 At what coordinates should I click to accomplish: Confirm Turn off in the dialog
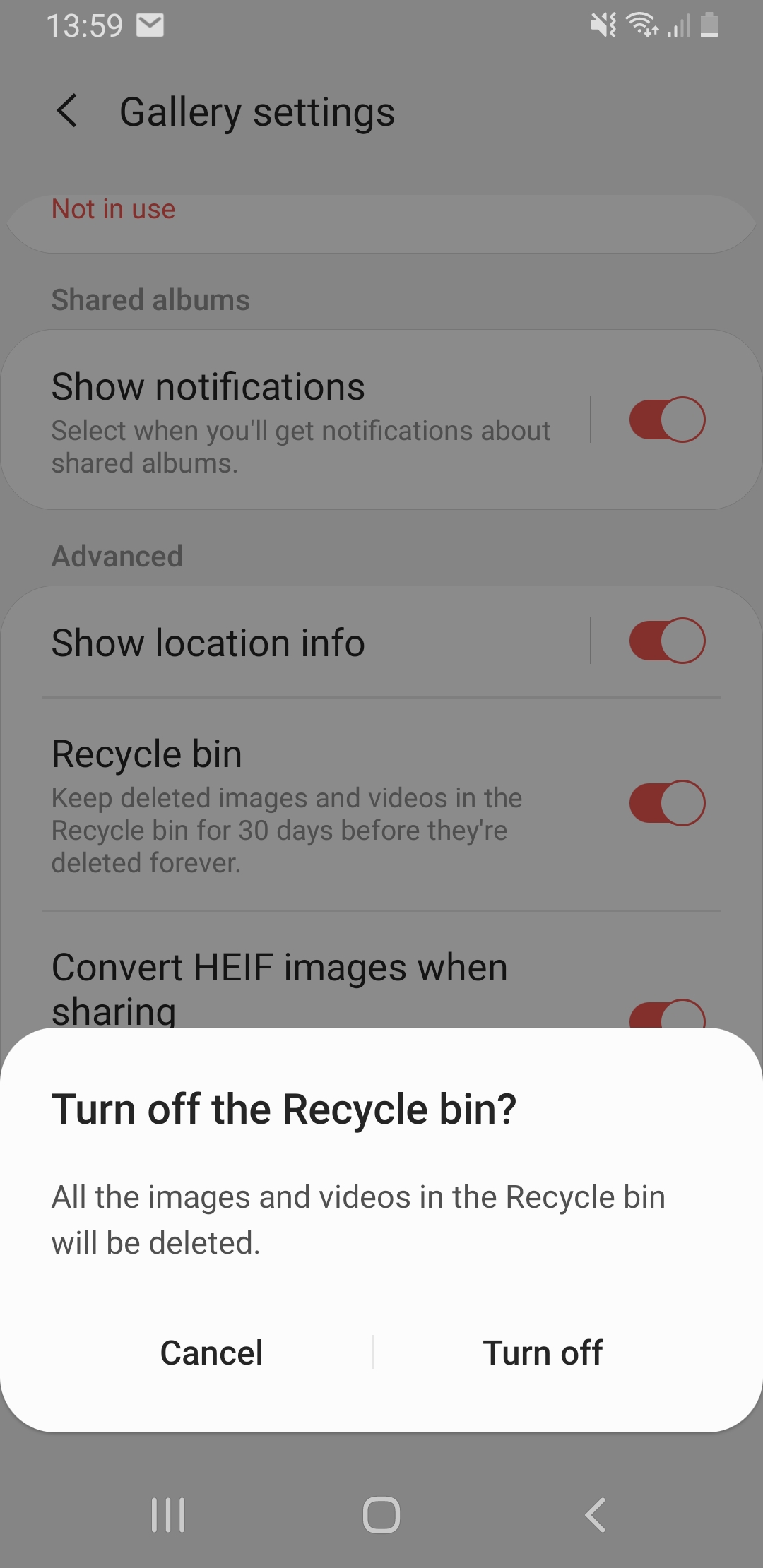click(543, 1353)
